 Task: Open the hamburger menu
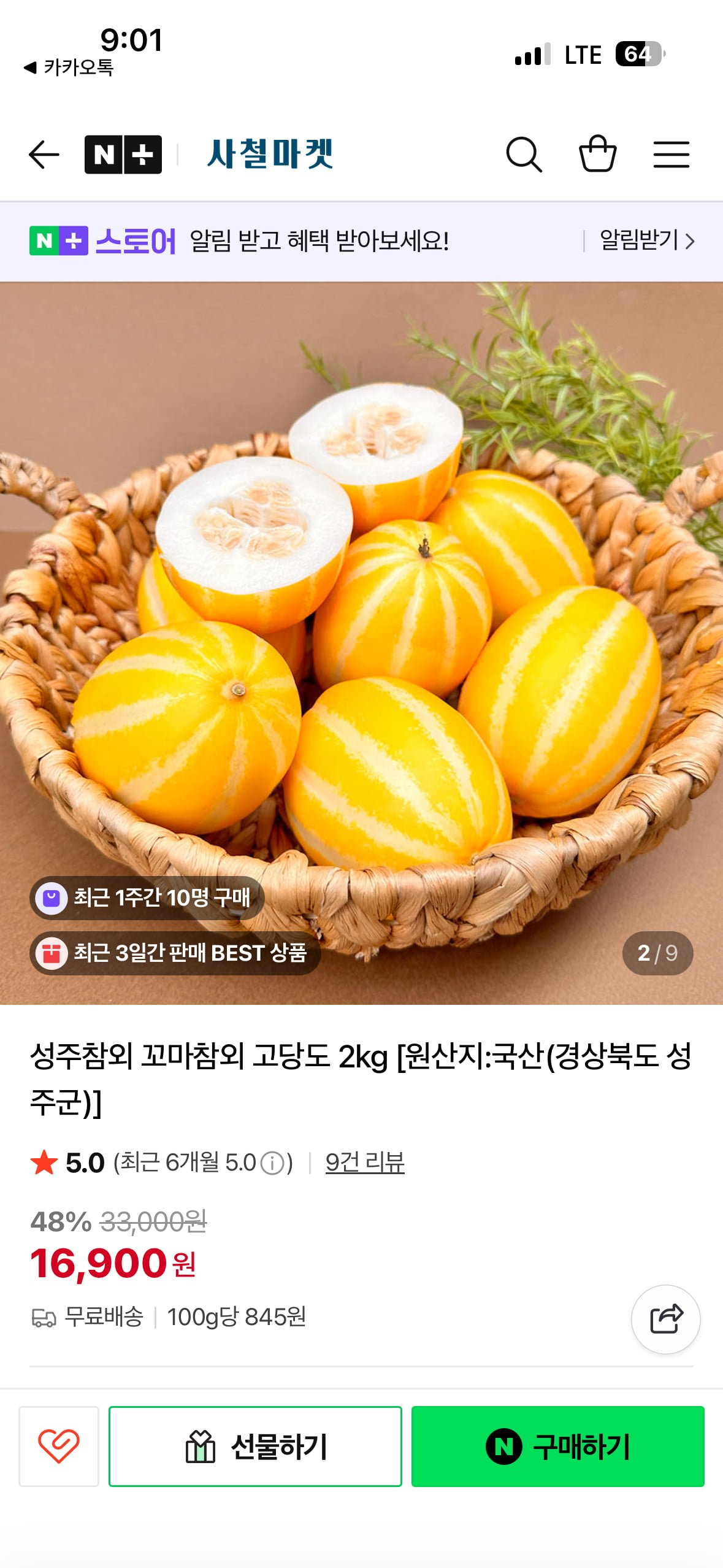point(671,154)
